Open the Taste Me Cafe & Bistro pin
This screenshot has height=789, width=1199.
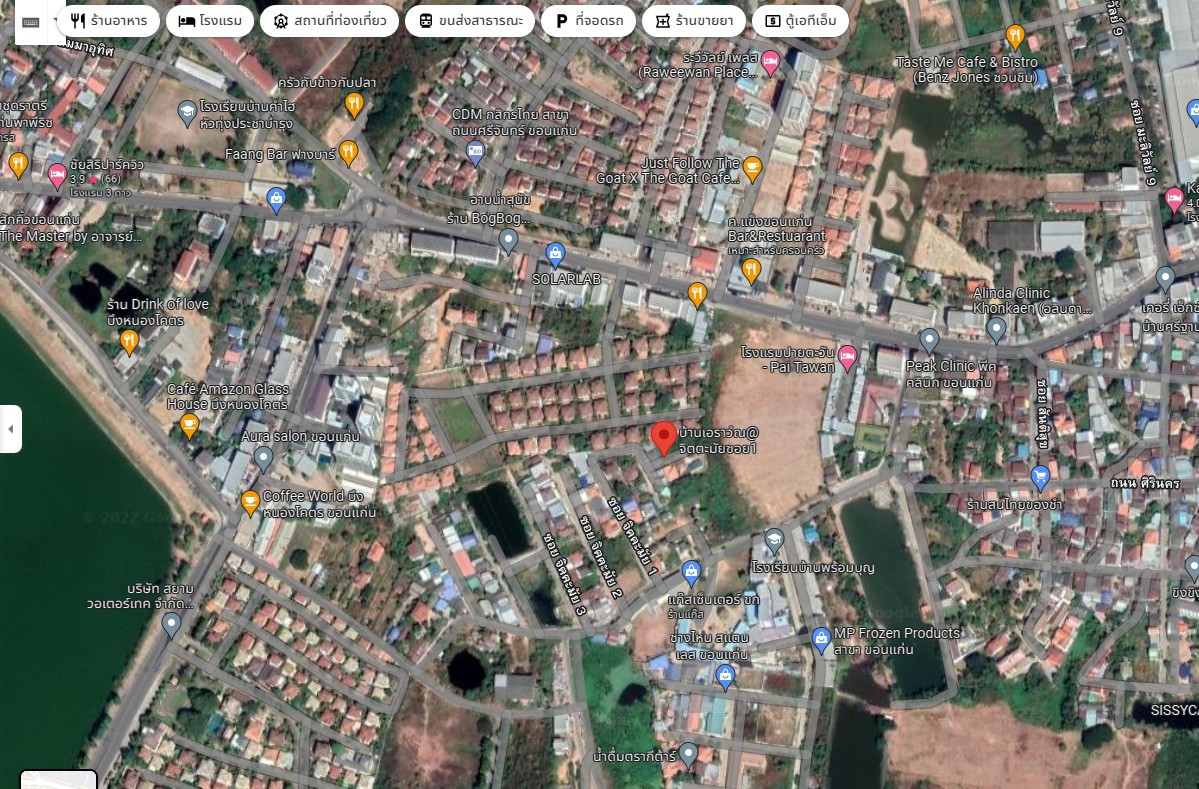pyautogui.click(x=1015, y=37)
